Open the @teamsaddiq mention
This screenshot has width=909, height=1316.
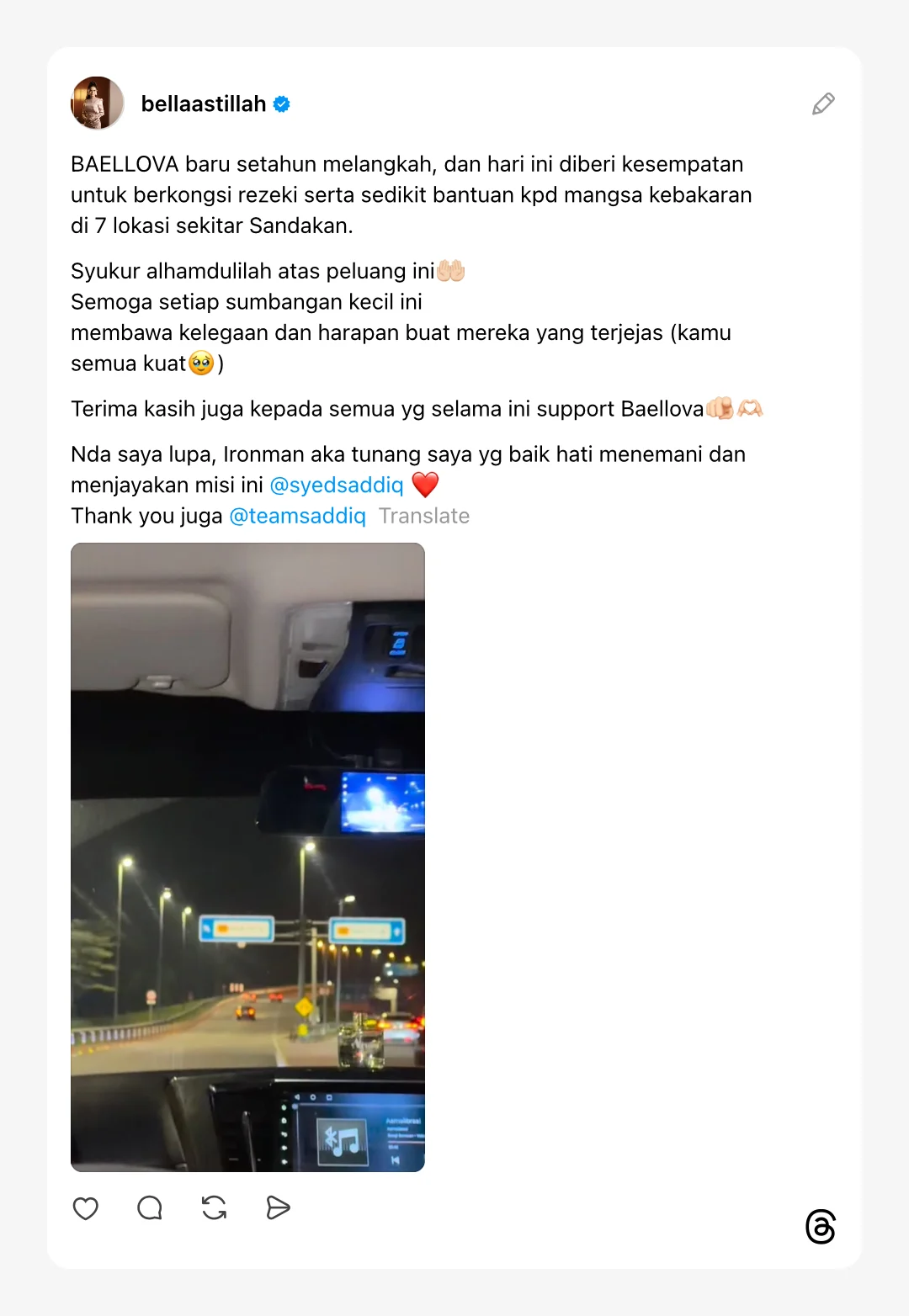(x=297, y=516)
